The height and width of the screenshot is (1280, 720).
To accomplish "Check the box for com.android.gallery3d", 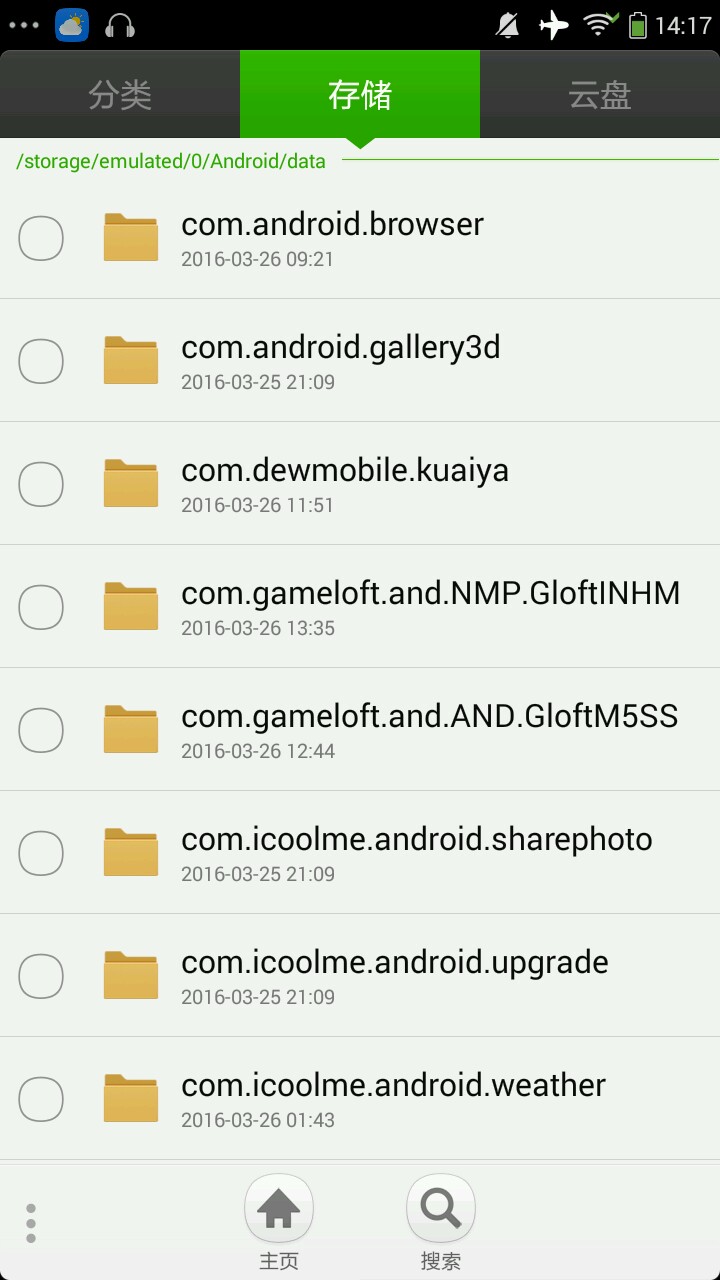I will (42, 361).
